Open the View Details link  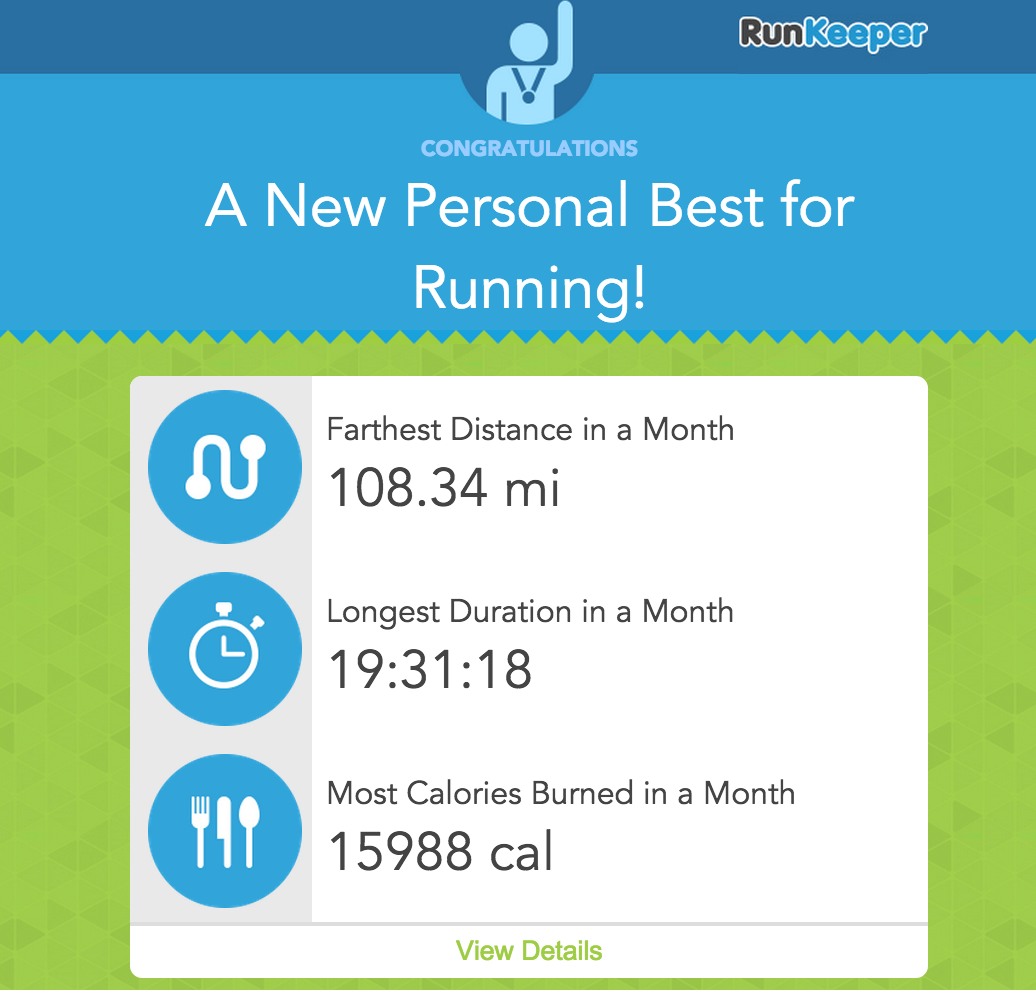(x=529, y=951)
